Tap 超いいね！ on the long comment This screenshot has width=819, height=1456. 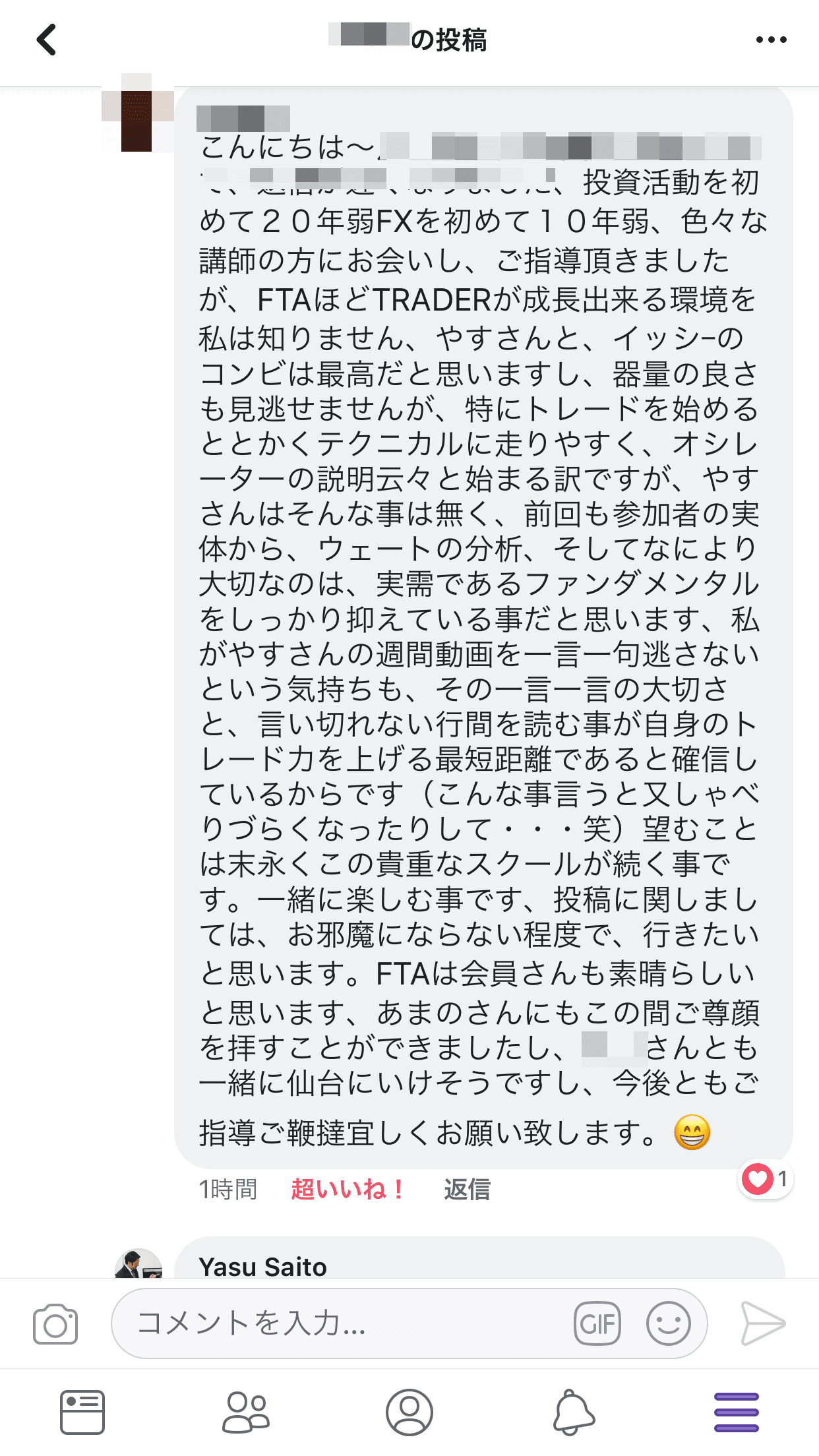coord(348,1189)
